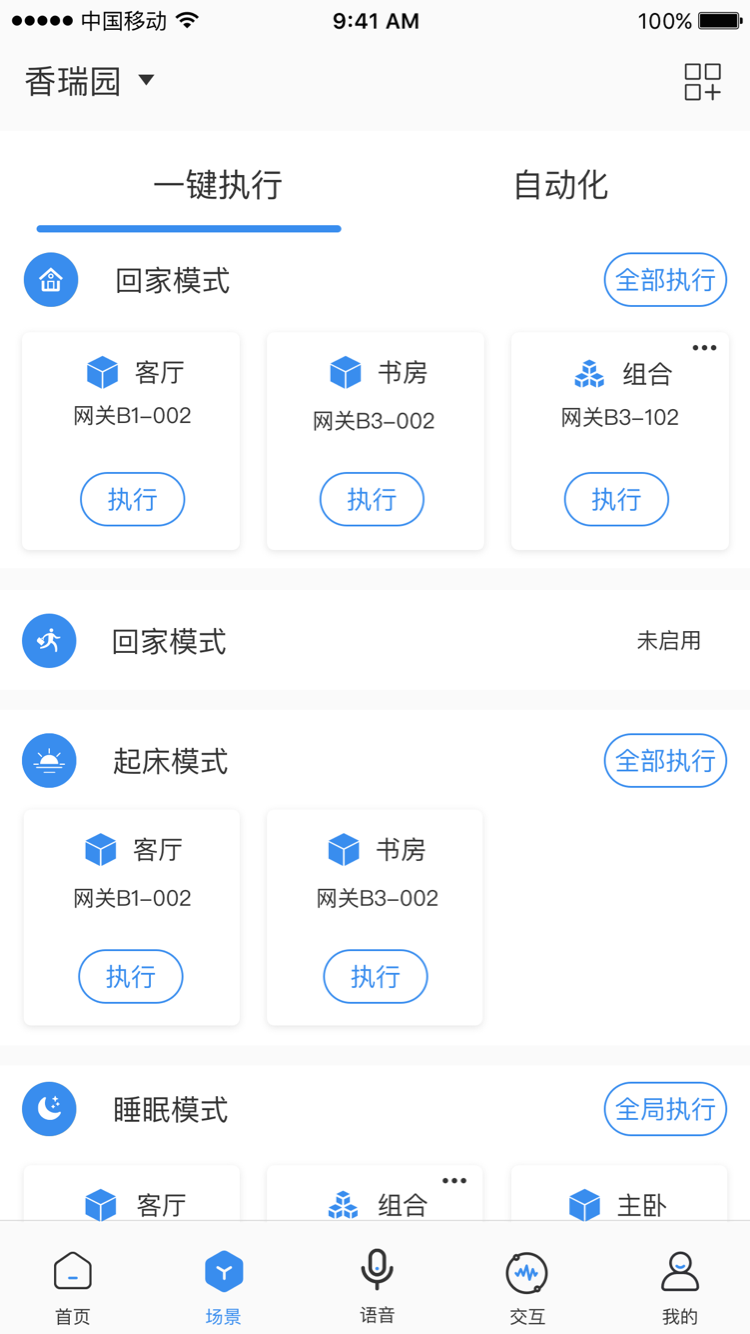This screenshot has height=1334, width=750.
Task: Open more options on 组合 card
Action: (x=705, y=347)
